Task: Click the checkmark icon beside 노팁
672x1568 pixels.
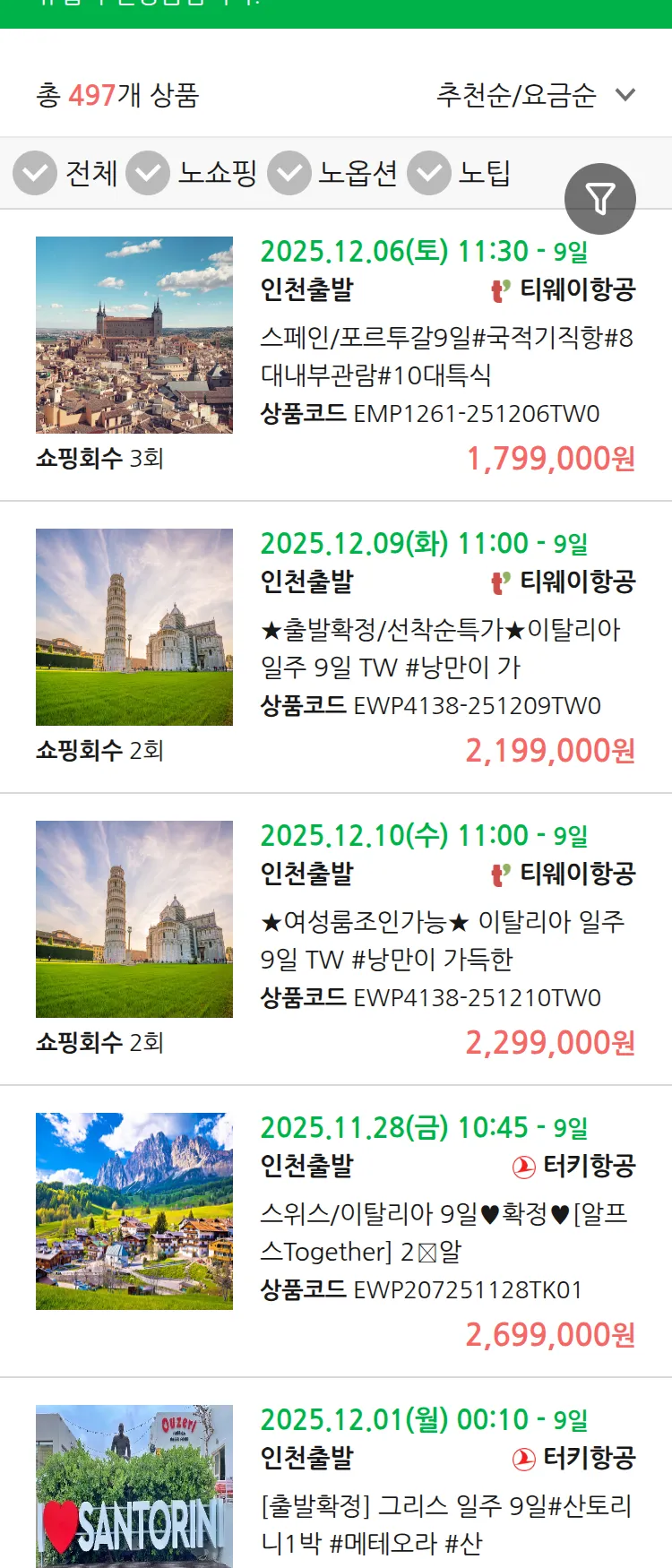Action: pos(429,172)
